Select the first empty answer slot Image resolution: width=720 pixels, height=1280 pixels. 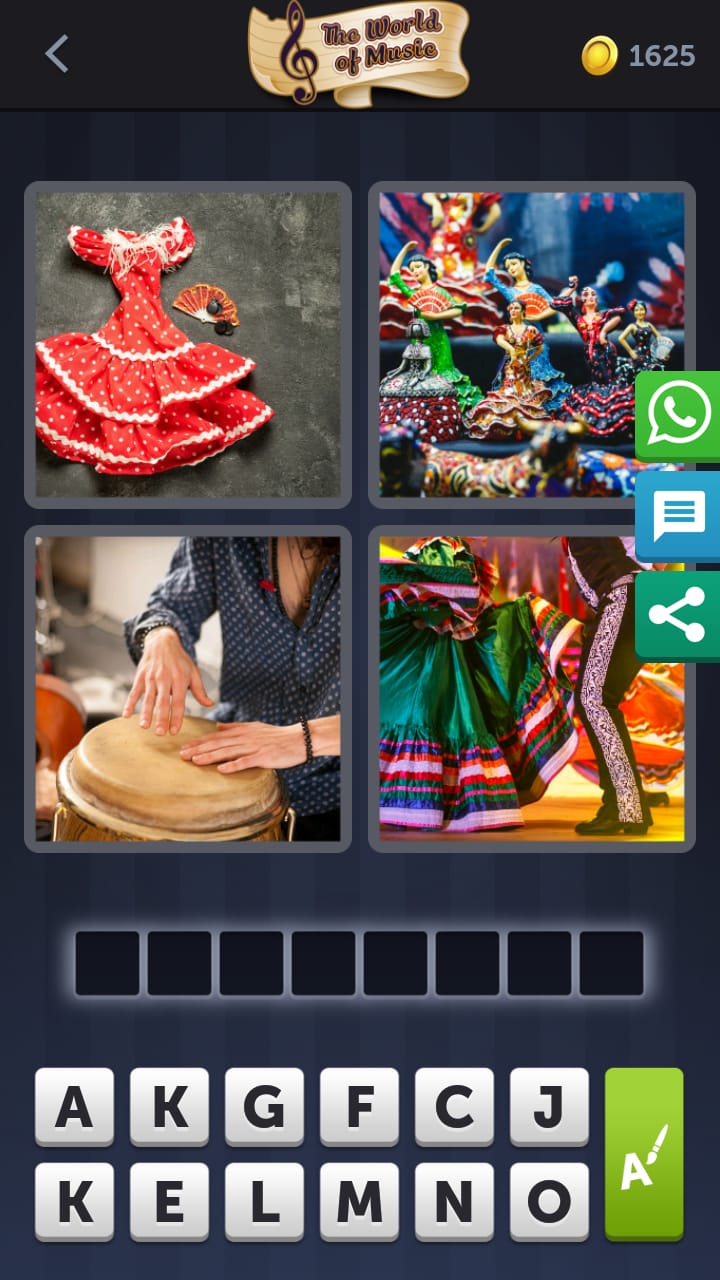[x=108, y=963]
